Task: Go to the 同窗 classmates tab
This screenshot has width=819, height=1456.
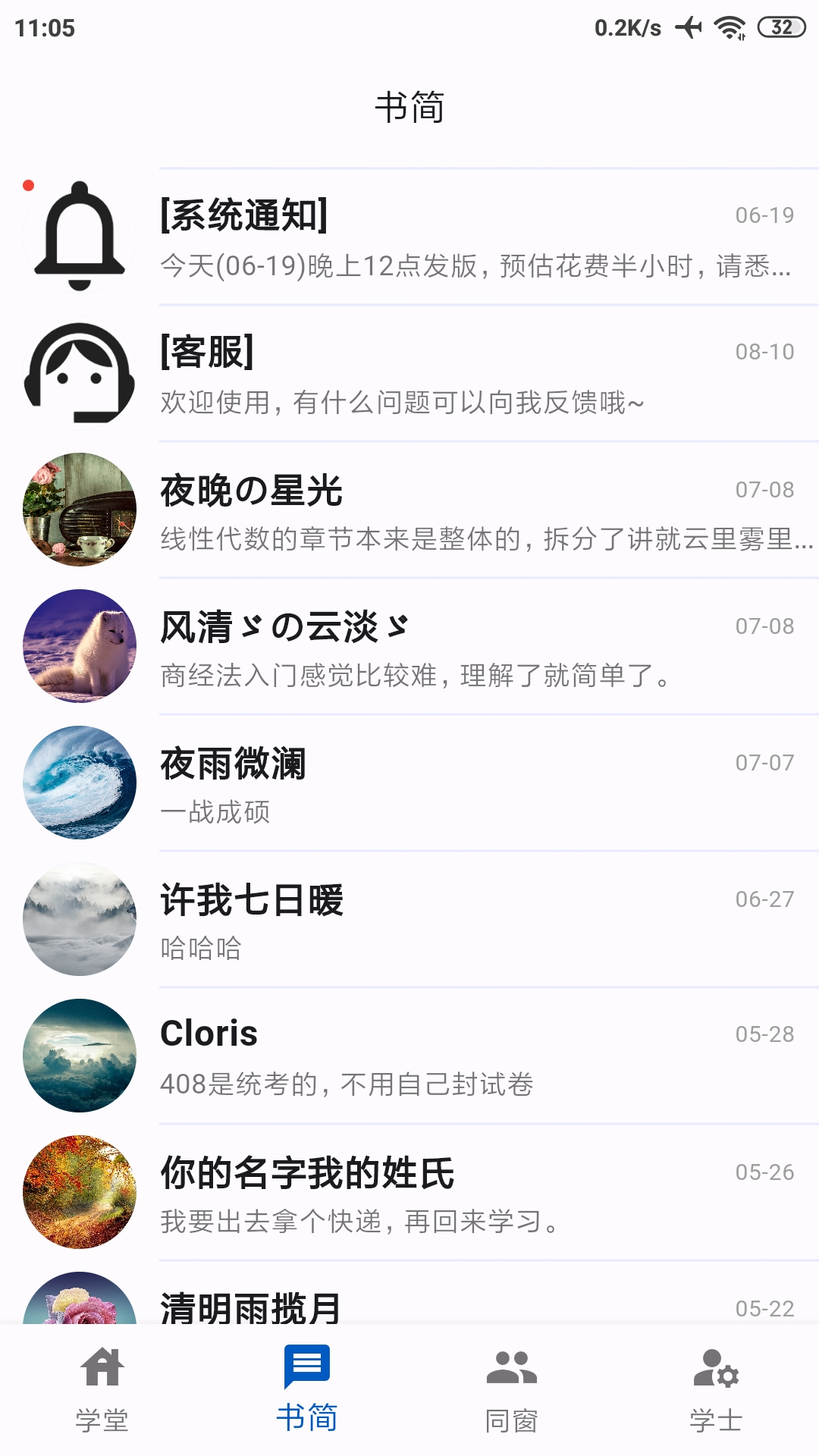Action: click(x=512, y=1389)
